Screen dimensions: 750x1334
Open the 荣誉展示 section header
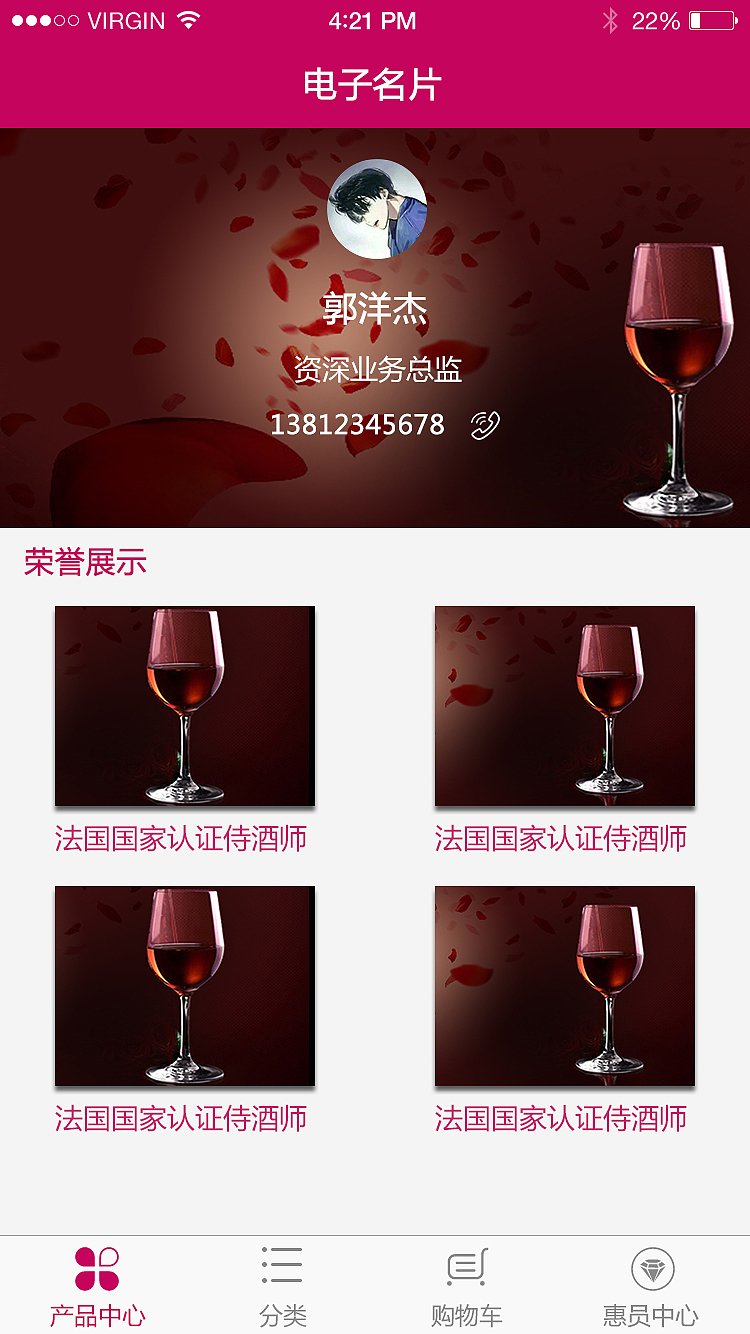pyautogui.click(x=85, y=562)
